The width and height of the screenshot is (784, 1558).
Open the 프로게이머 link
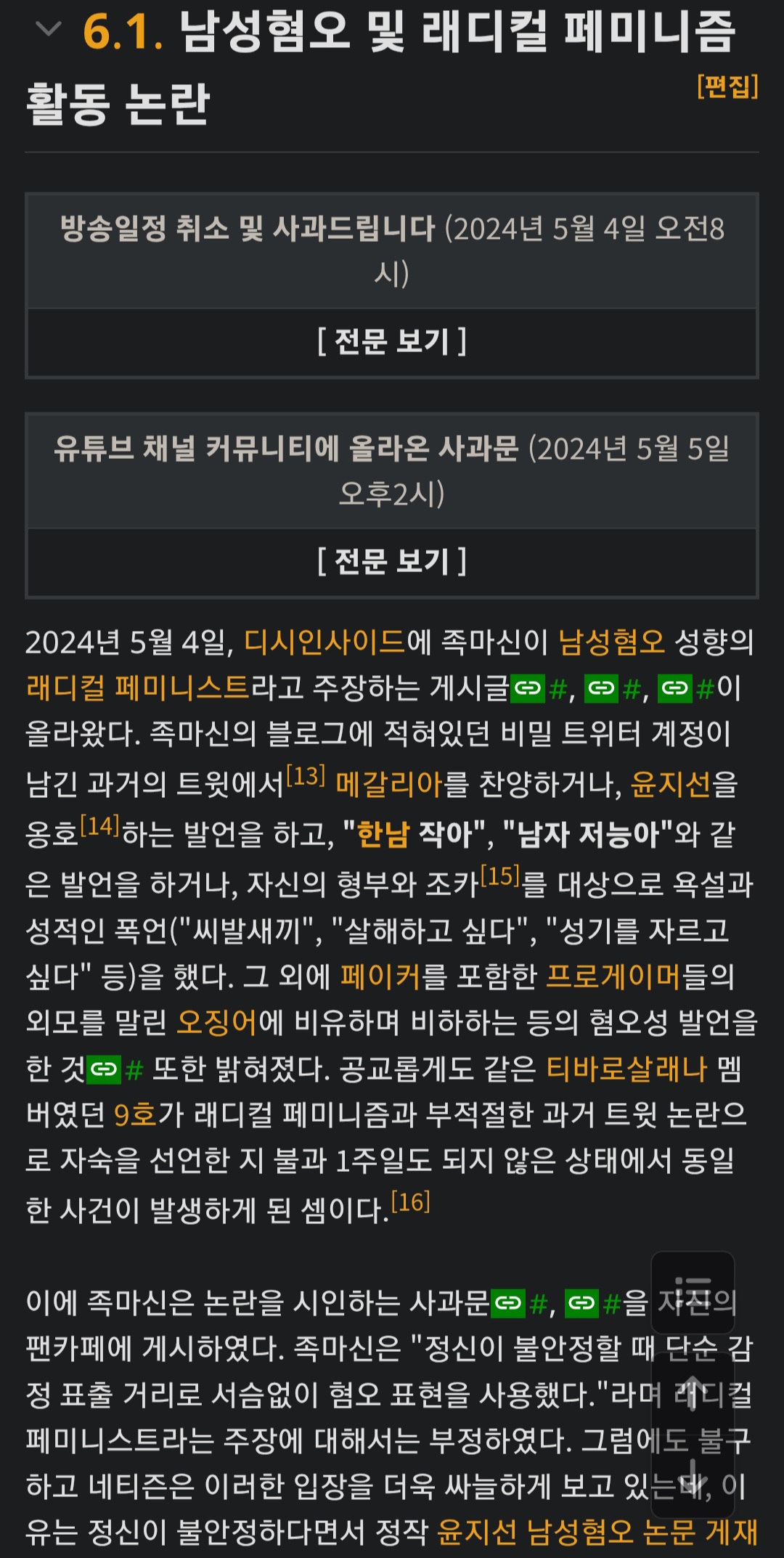point(613,976)
